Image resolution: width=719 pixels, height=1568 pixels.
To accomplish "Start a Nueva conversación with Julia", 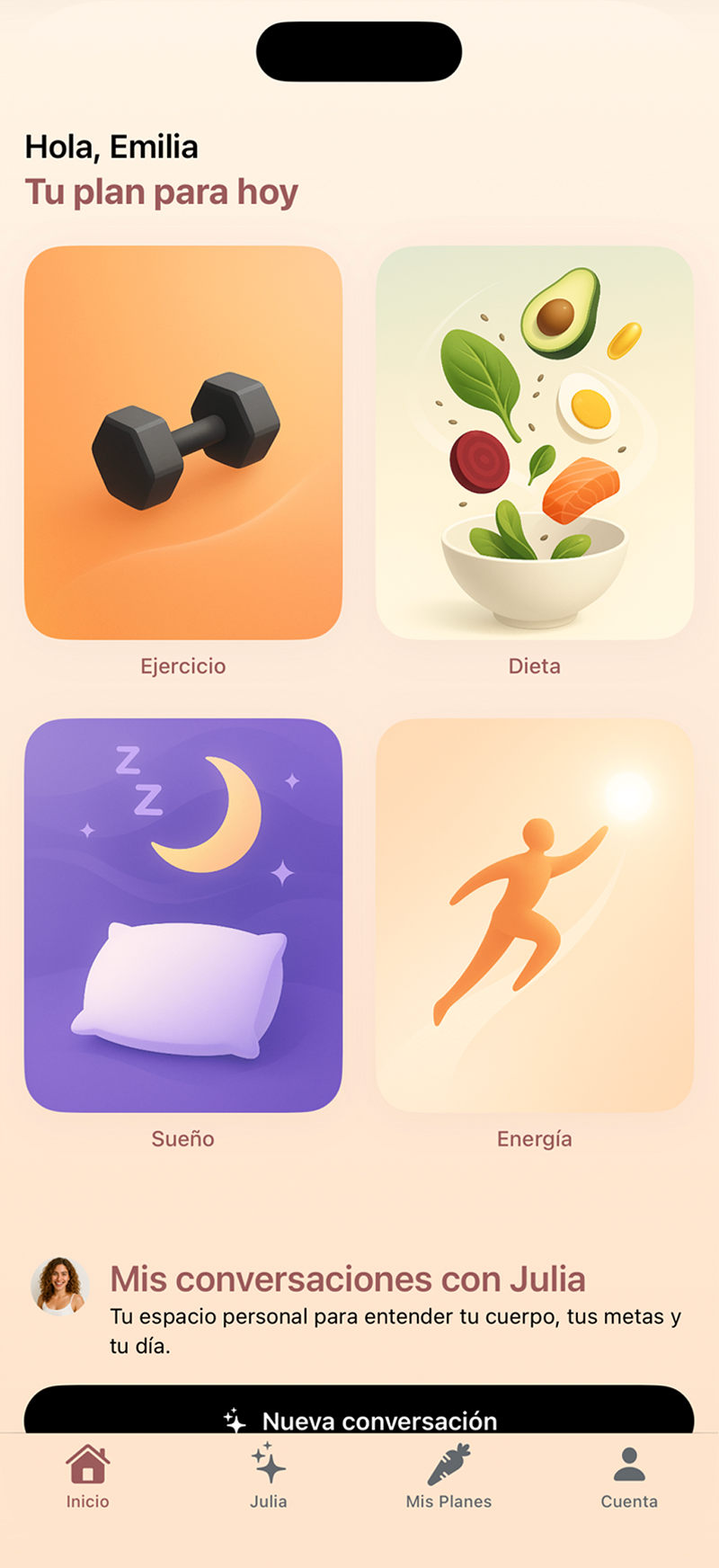I will point(359,1412).
